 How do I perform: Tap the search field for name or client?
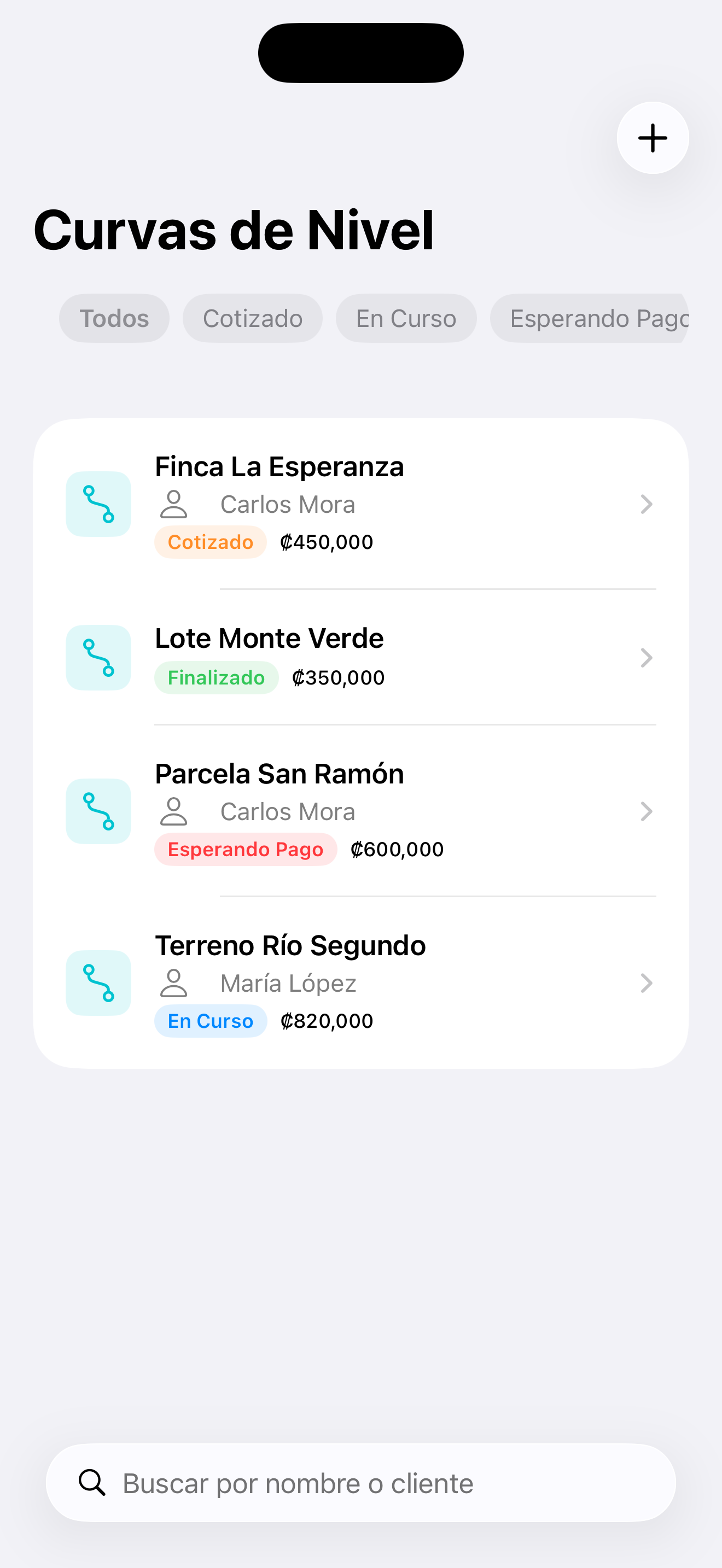pos(360,1483)
